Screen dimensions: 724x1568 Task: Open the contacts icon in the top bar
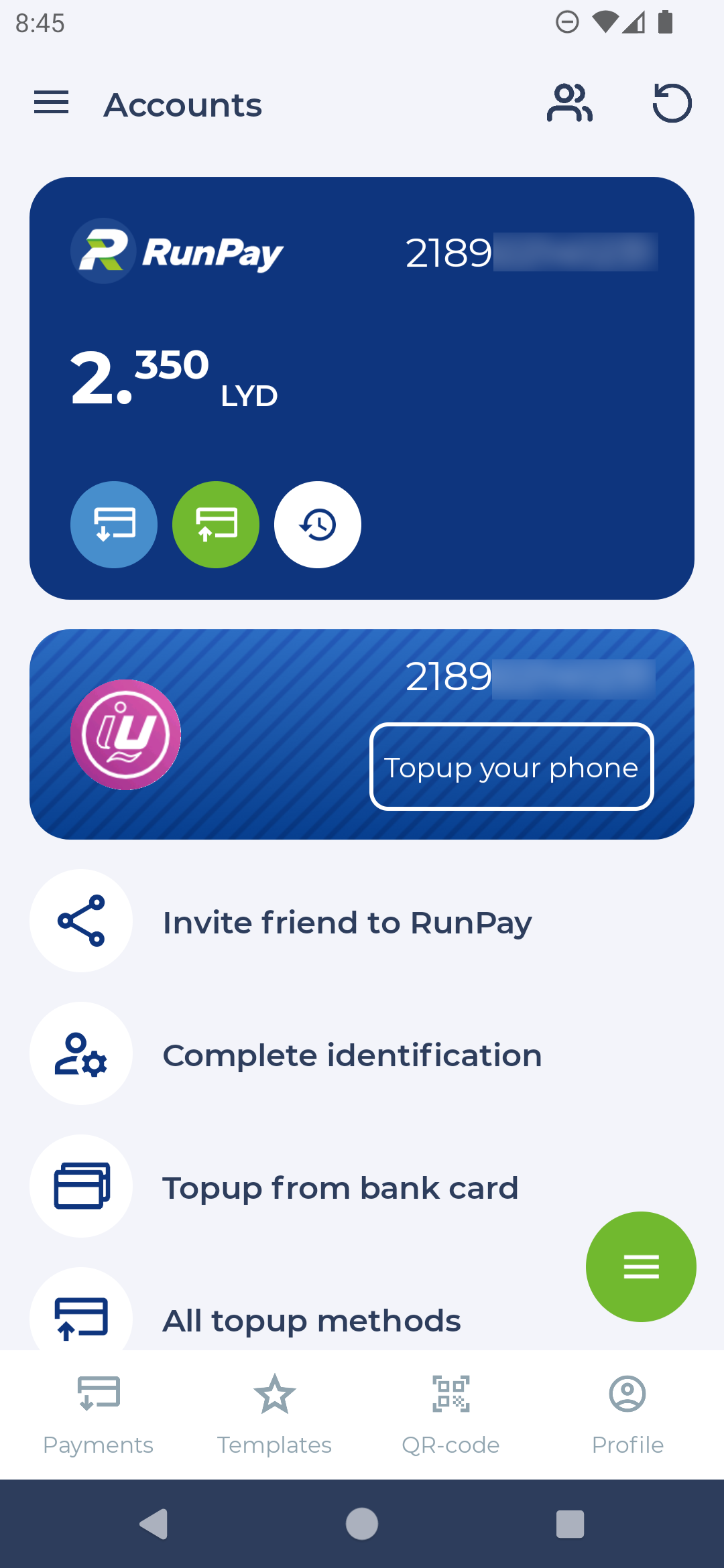click(x=569, y=103)
